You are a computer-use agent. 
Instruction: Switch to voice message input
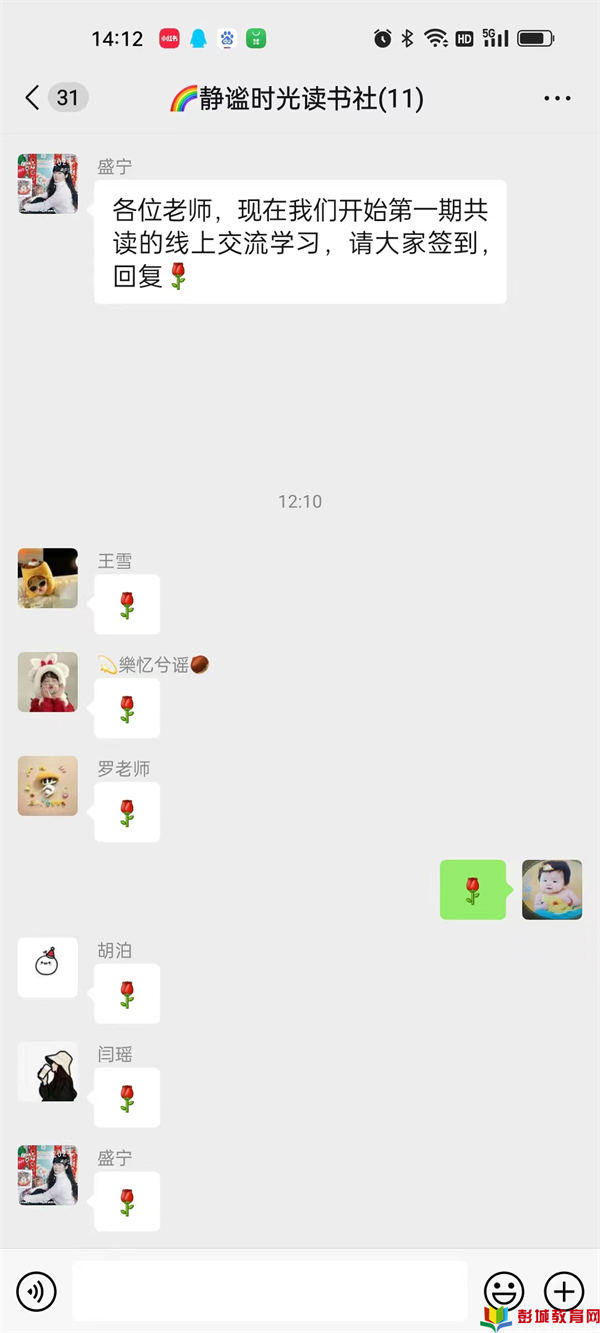click(x=37, y=1292)
